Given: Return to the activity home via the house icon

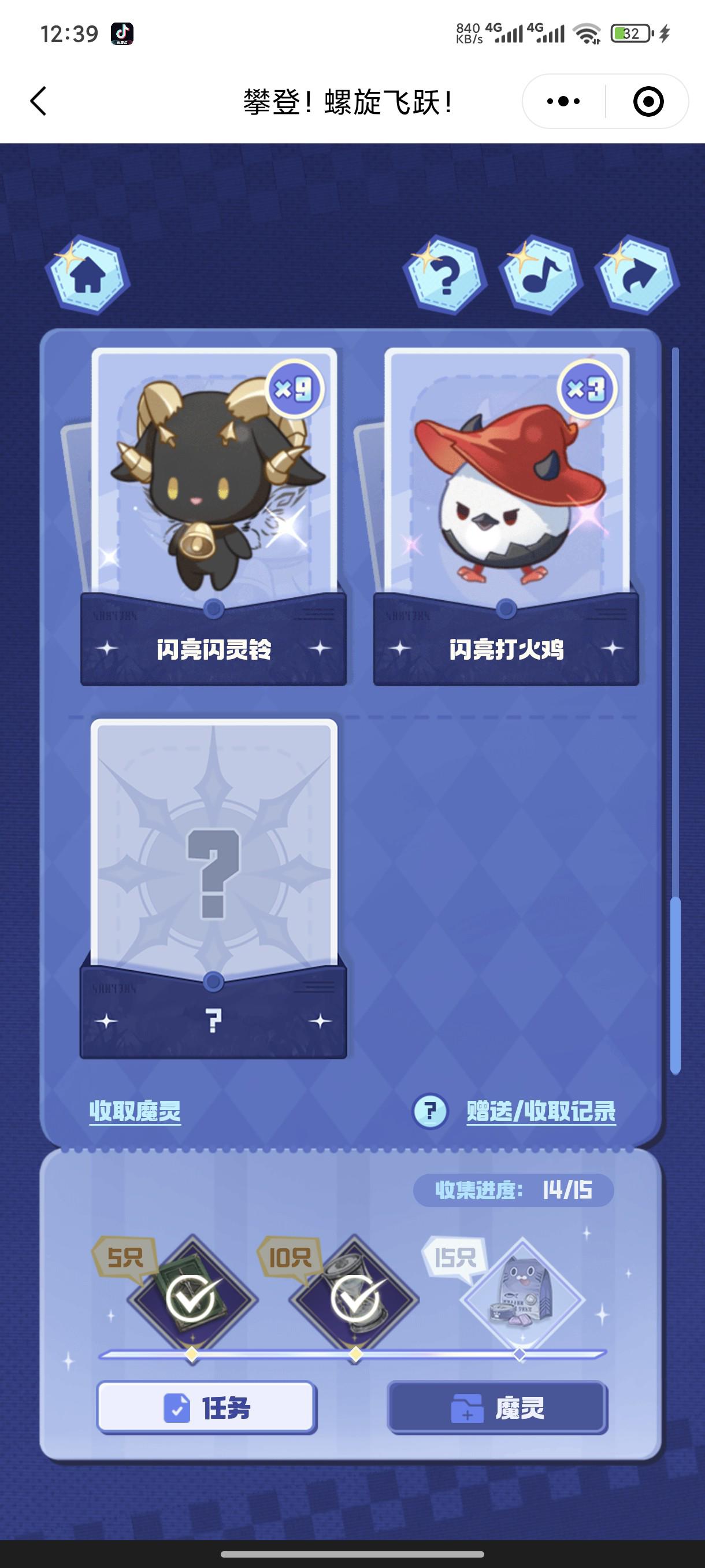Looking at the screenshot, I should point(88,275).
